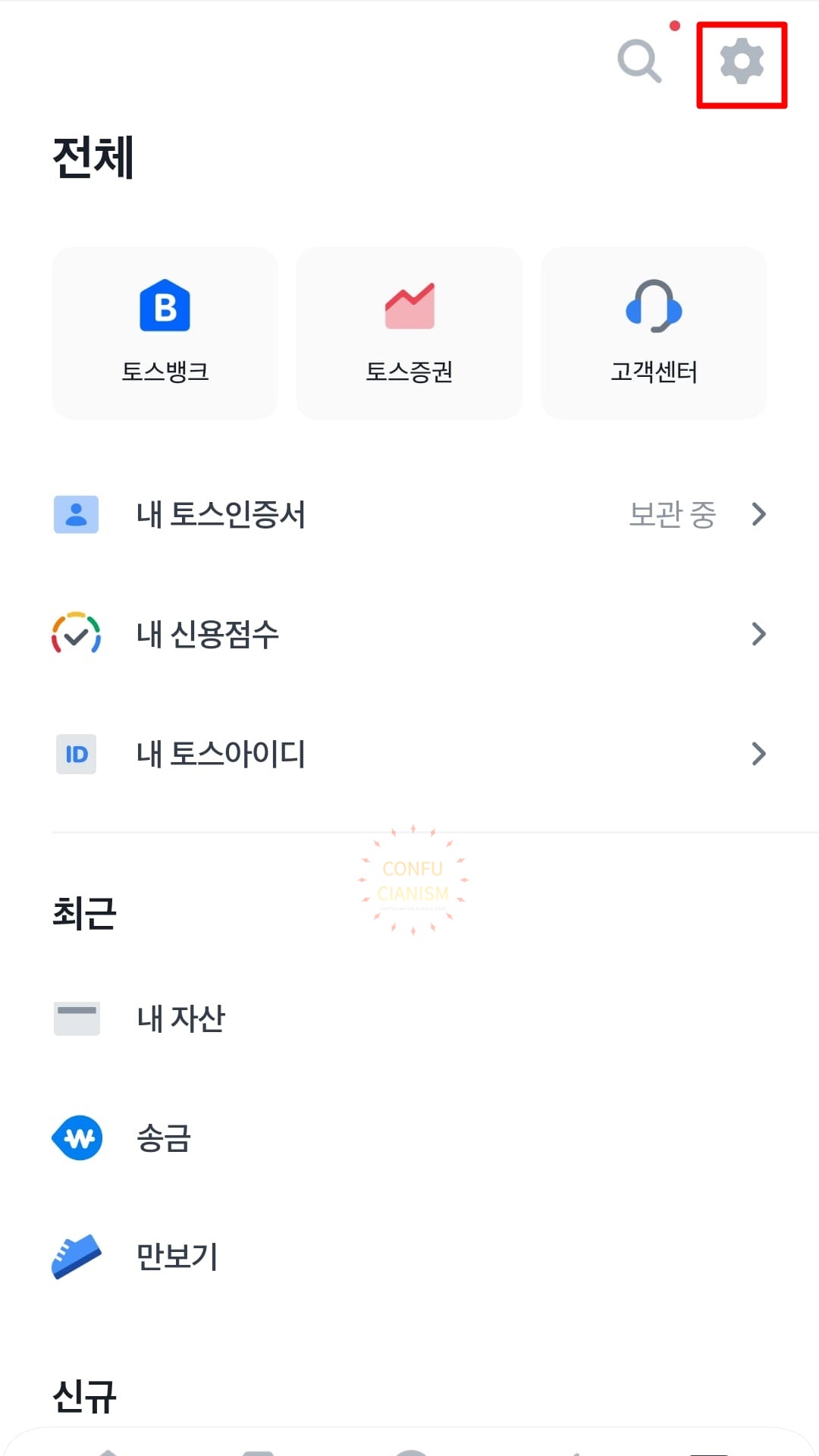Launch 만보기 from recent list

[176, 1257]
